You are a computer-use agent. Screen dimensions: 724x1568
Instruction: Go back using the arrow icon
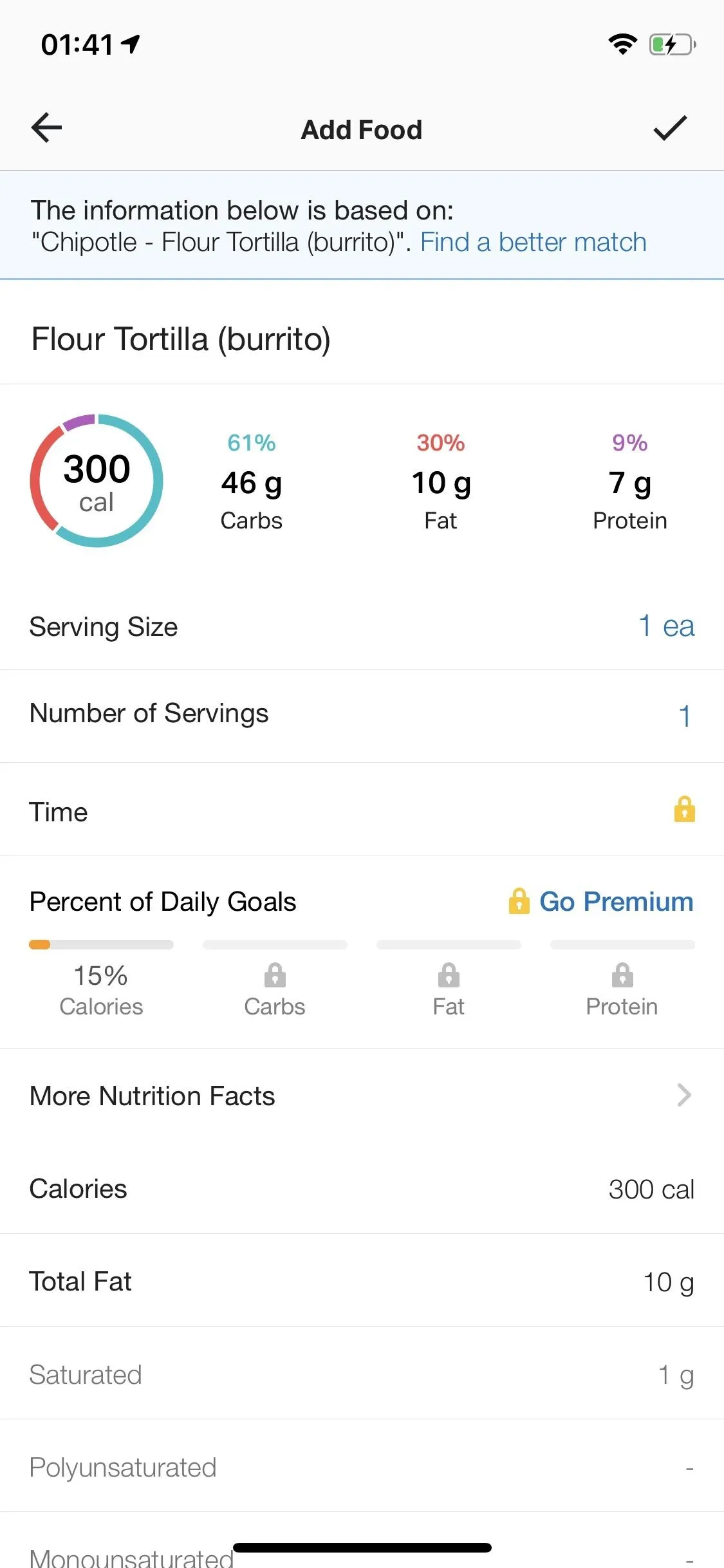(x=46, y=127)
